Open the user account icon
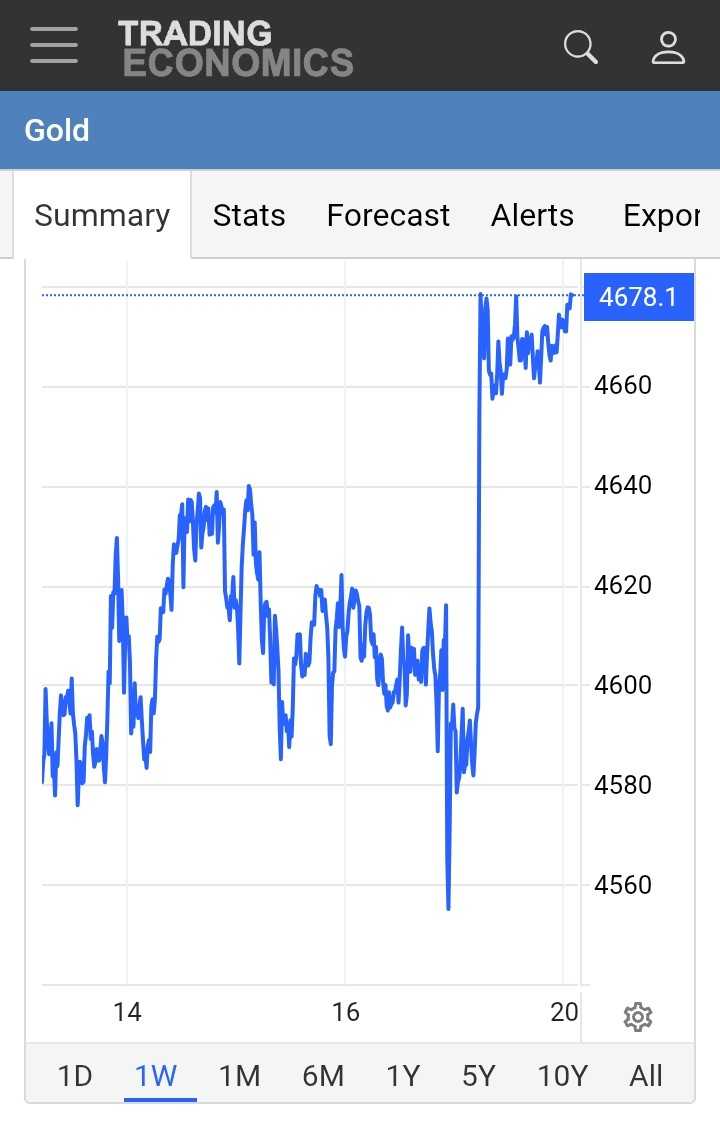 click(668, 46)
